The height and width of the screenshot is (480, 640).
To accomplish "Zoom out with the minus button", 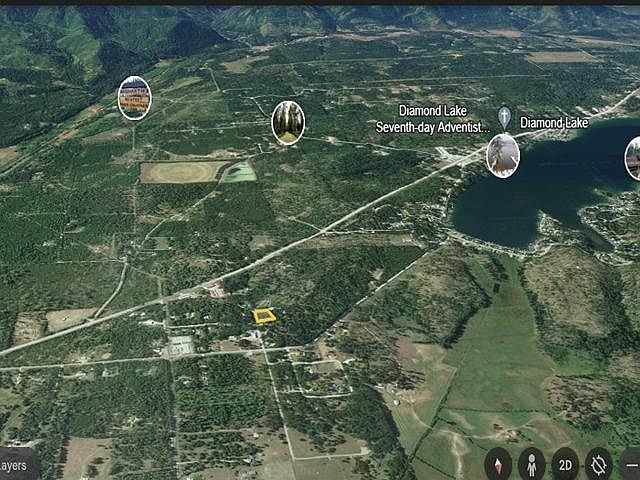I will tap(631, 464).
